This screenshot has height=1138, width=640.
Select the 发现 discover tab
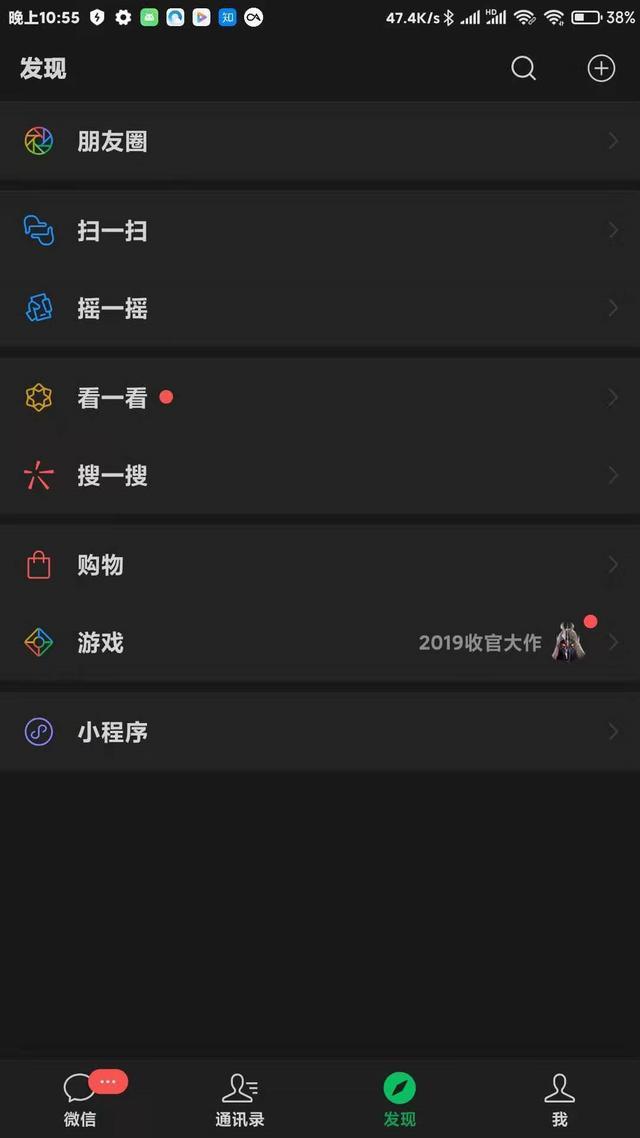(x=400, y=1099)
